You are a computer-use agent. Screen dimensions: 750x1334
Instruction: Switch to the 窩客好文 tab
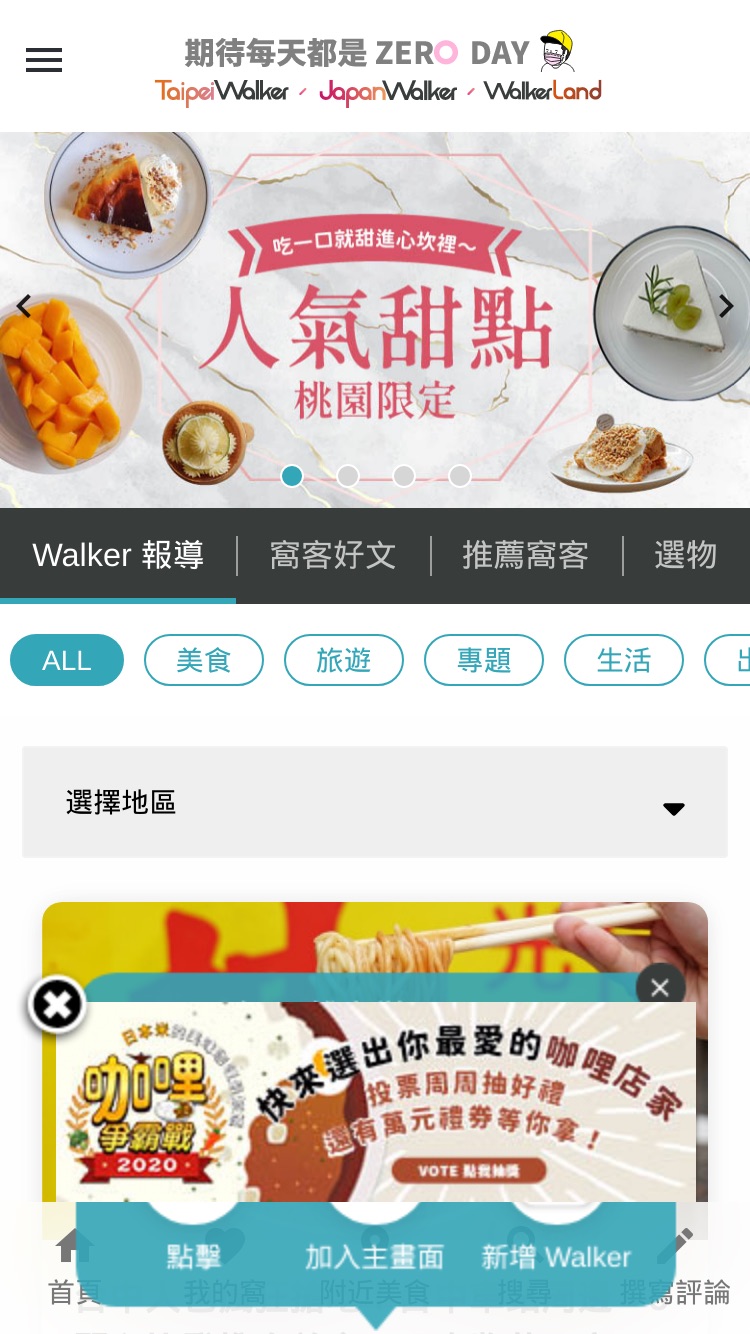pyautogui.click(x=333, y=555)
